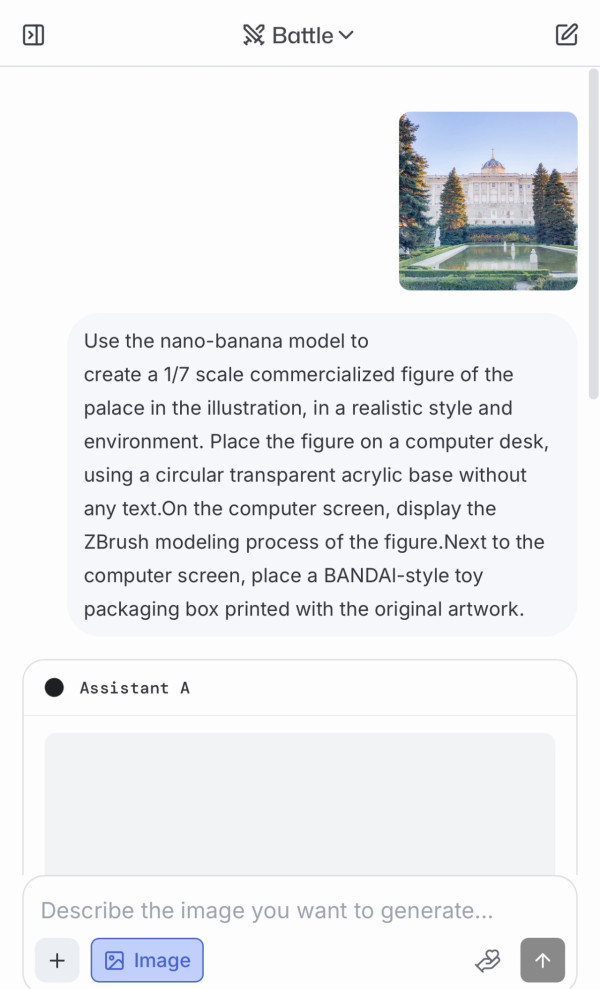The image size is (600, 989).
Task: Toggle the Image generation chip
Action: [x=147, y=960]
